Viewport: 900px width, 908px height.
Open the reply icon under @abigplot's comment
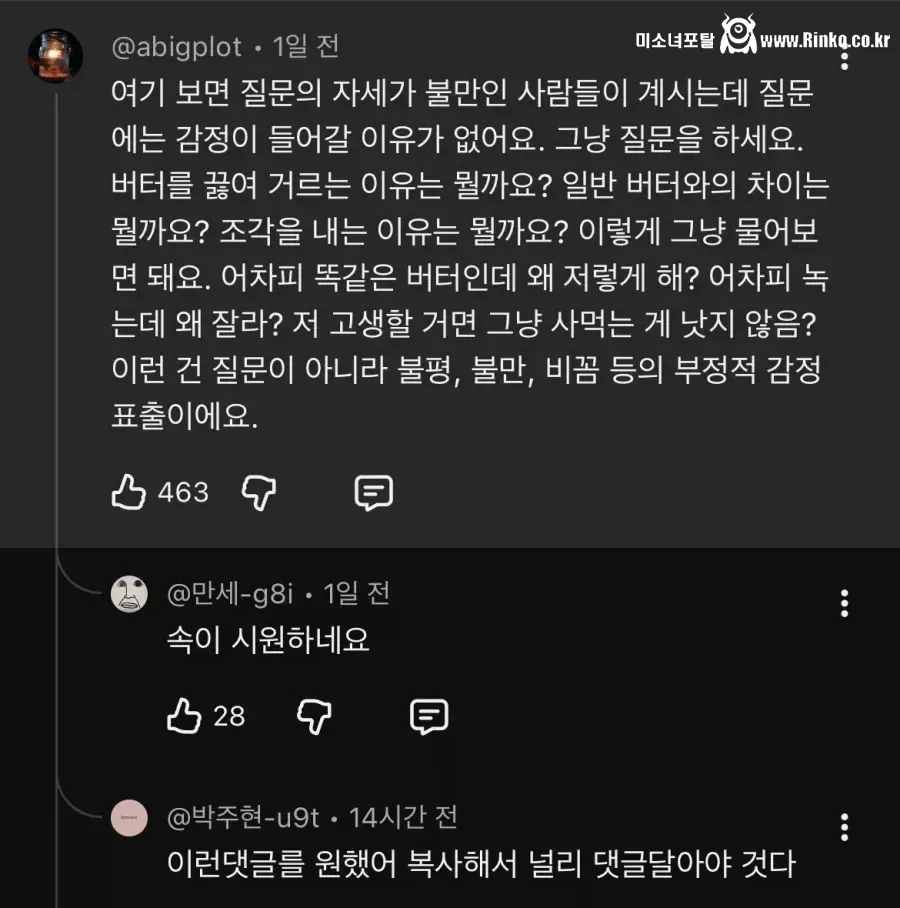click(374, 492)
